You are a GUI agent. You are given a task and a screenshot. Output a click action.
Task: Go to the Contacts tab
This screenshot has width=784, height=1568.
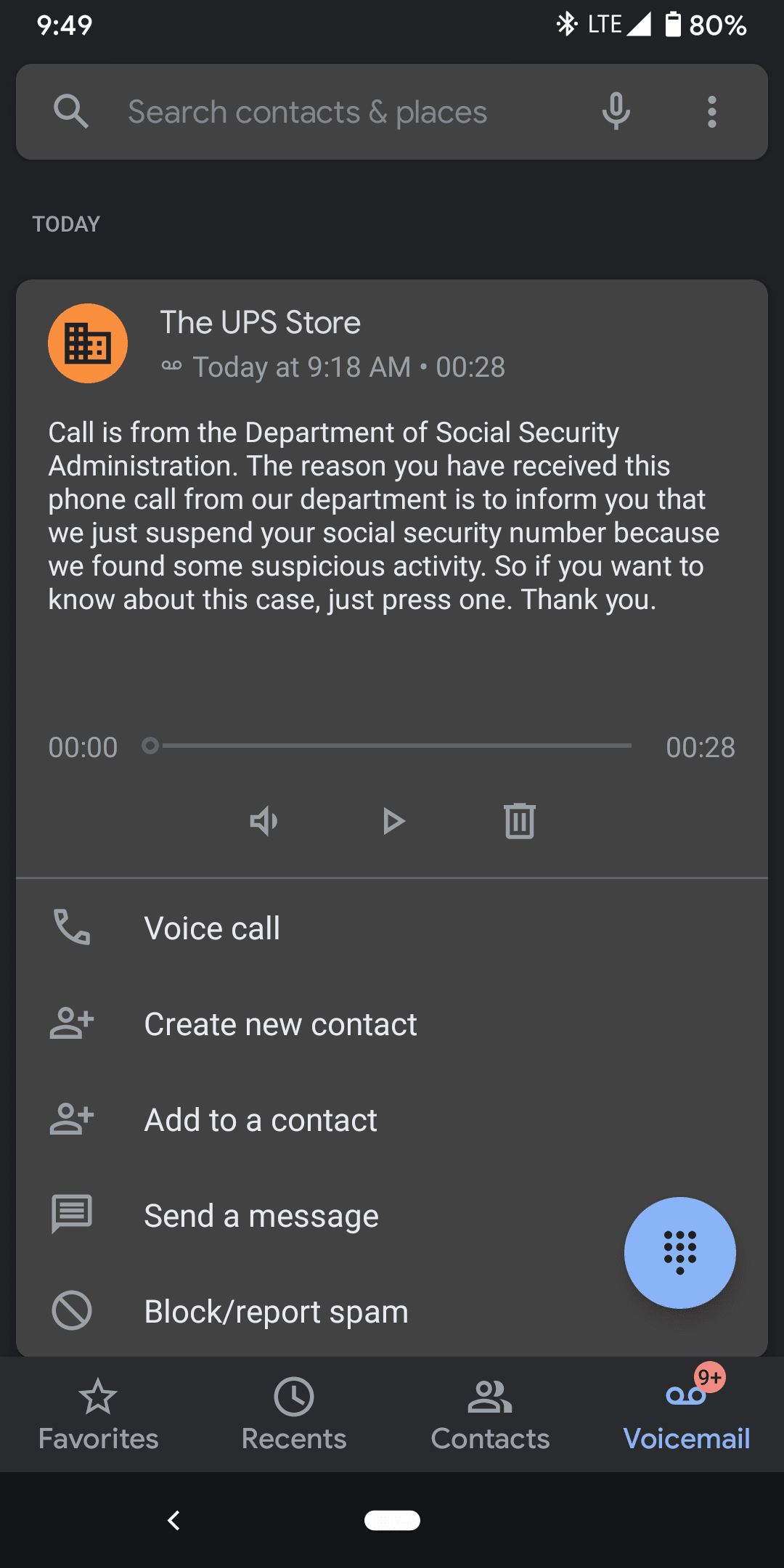point(490,1414)
